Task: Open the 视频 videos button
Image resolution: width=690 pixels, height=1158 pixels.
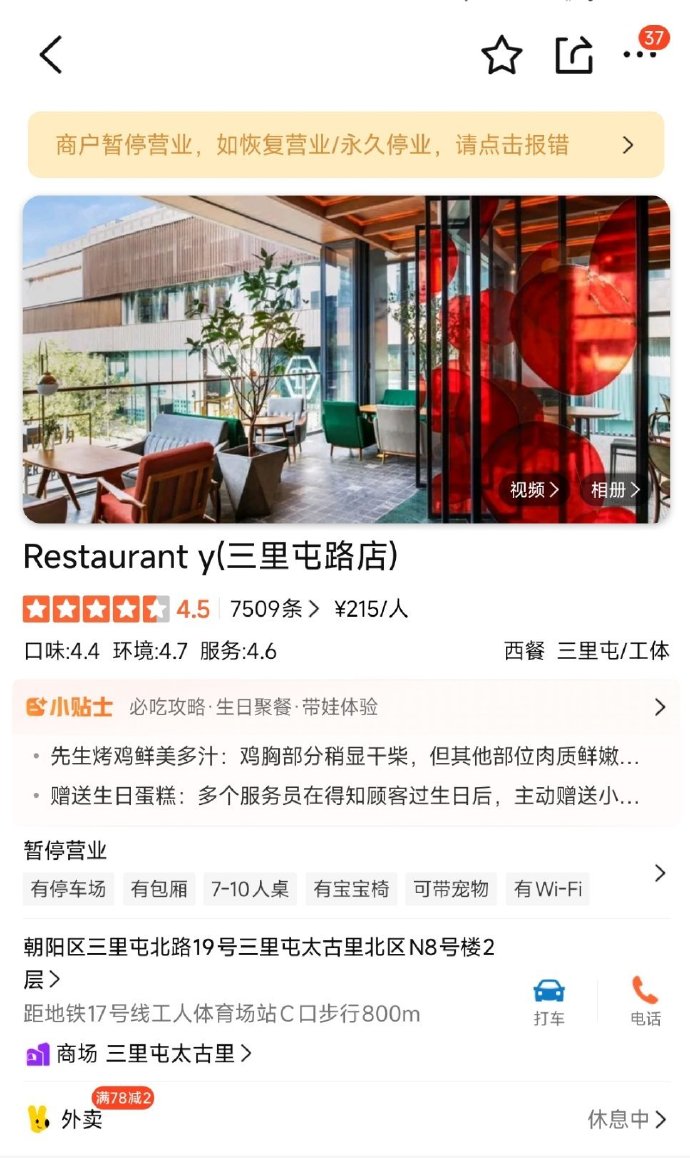Action: 534,490
